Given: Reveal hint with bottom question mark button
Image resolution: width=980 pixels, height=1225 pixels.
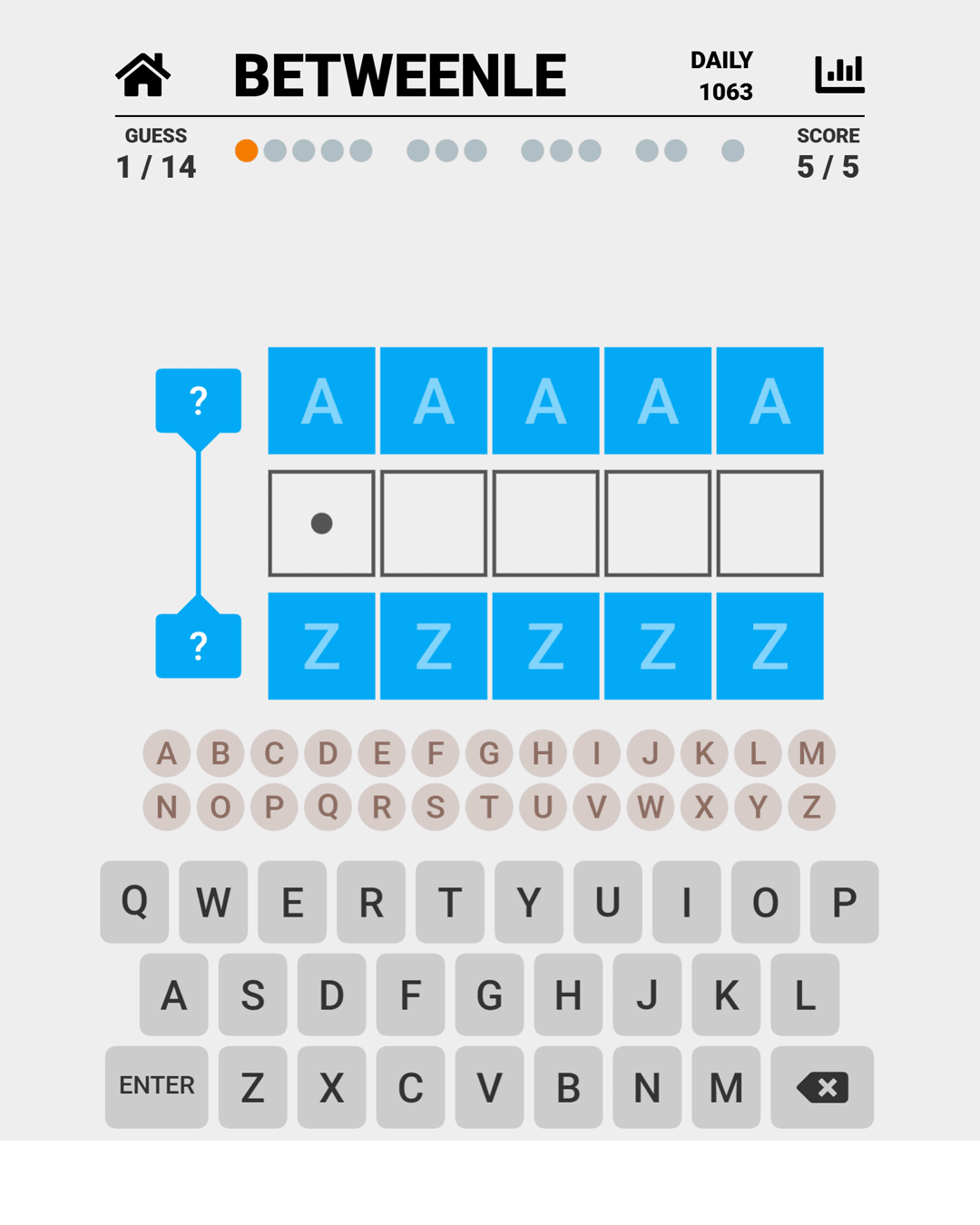Looking at the screenshot, I should pos(199,647).
